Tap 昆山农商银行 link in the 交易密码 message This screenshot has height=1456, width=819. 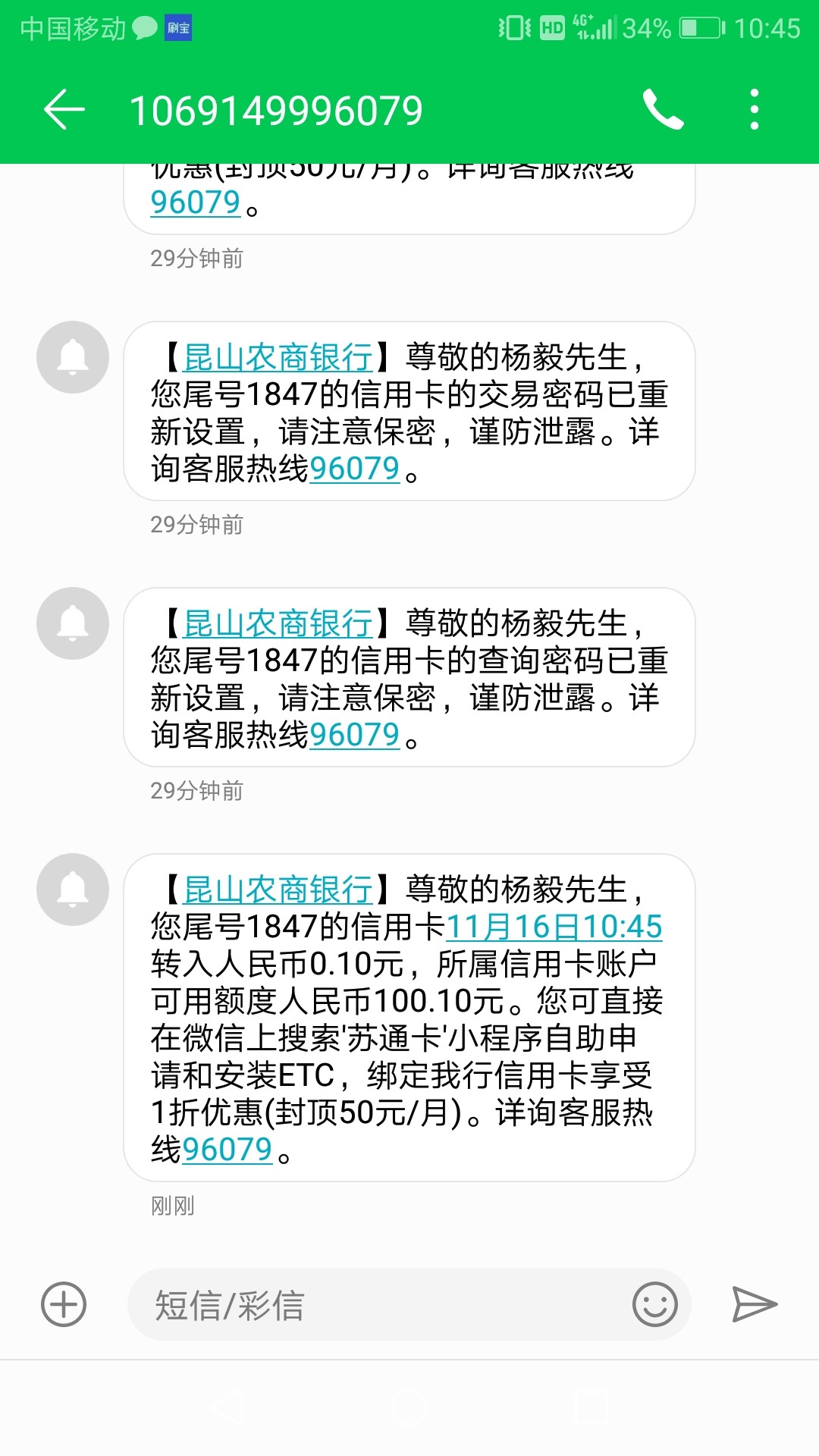(278, 357)
